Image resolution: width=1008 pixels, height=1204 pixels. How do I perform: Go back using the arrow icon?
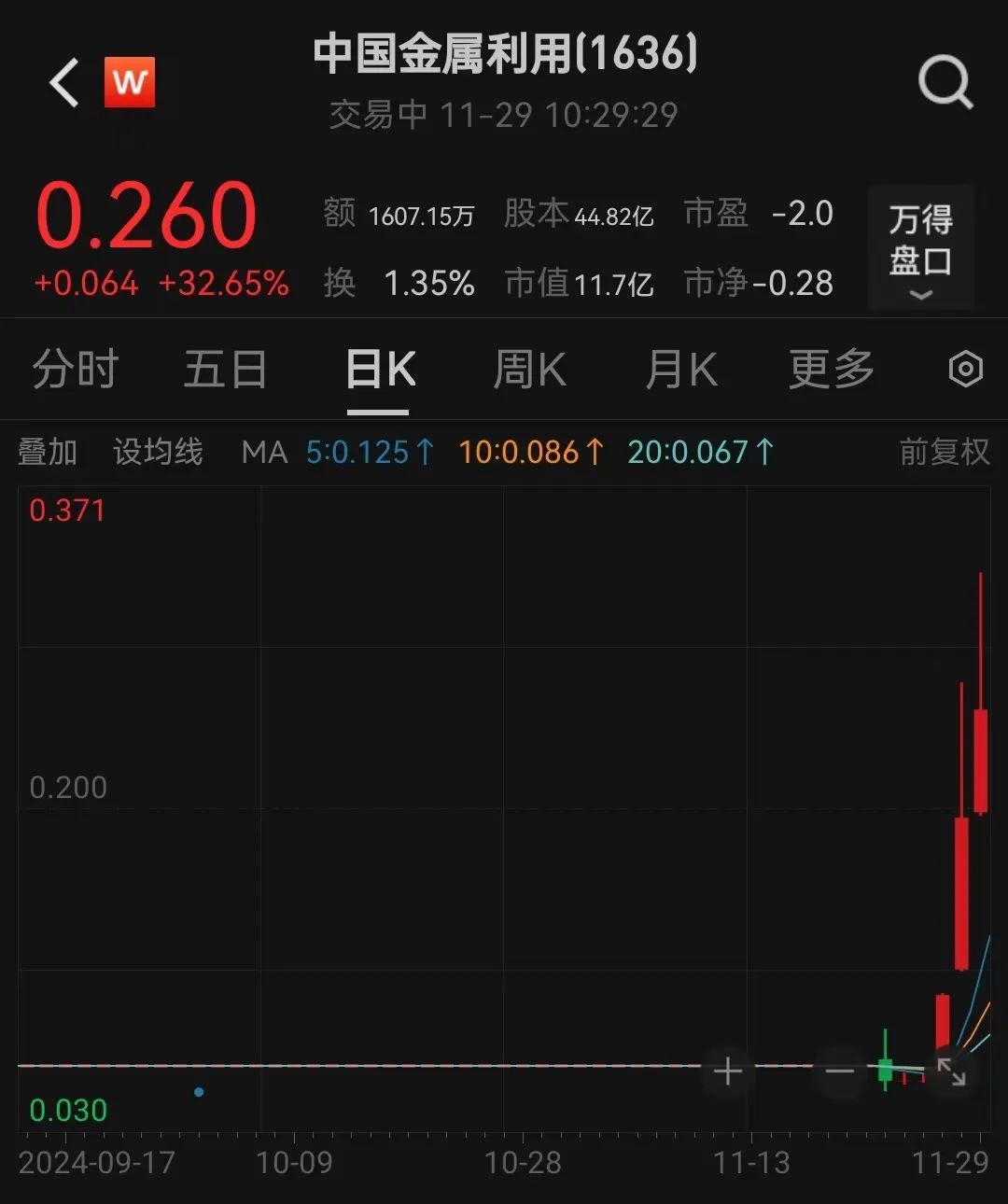[64, 82]
